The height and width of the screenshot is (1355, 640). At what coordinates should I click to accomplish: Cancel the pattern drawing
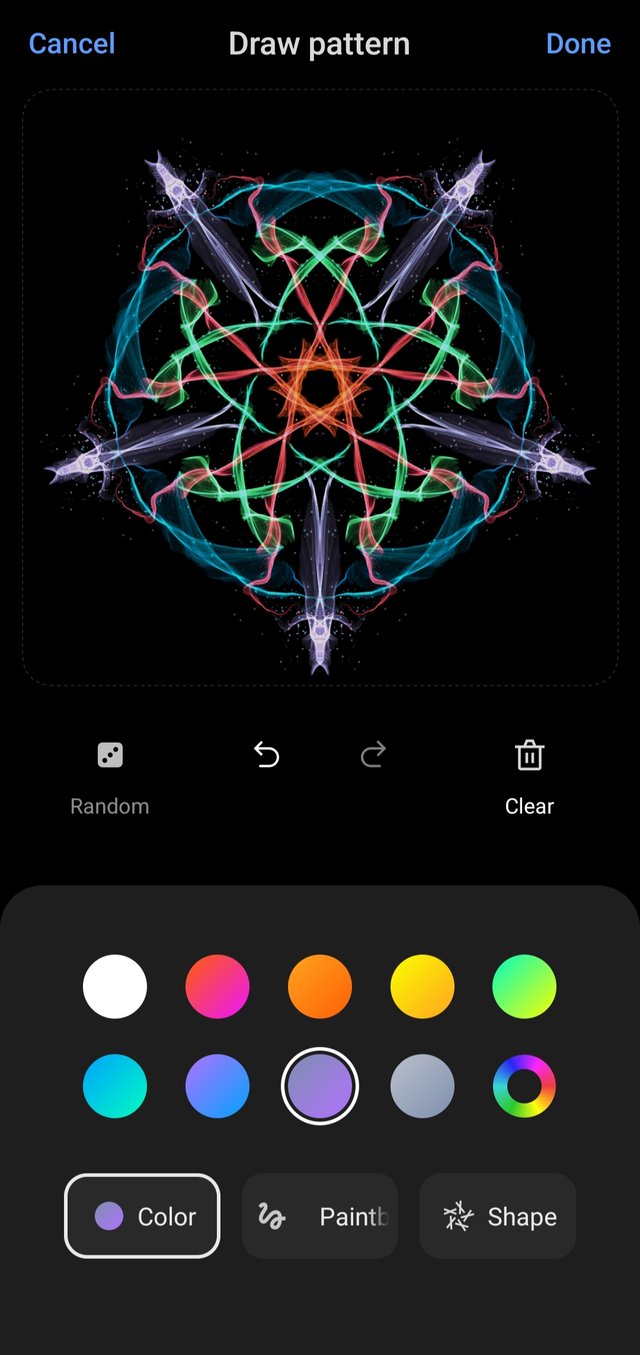(72, 44)
